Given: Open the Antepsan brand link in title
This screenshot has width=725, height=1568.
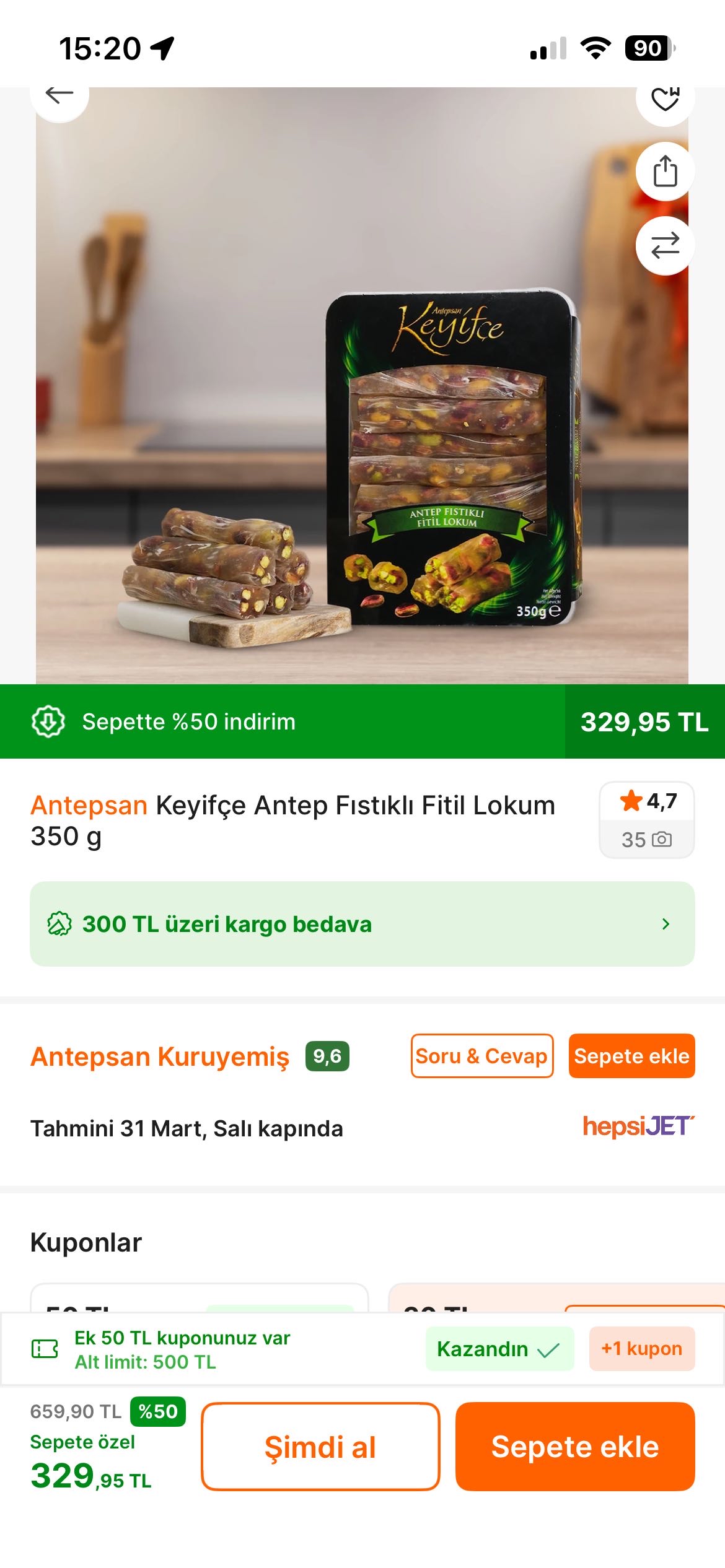Looking at the screenshot, I should click(x=89, y=806).
